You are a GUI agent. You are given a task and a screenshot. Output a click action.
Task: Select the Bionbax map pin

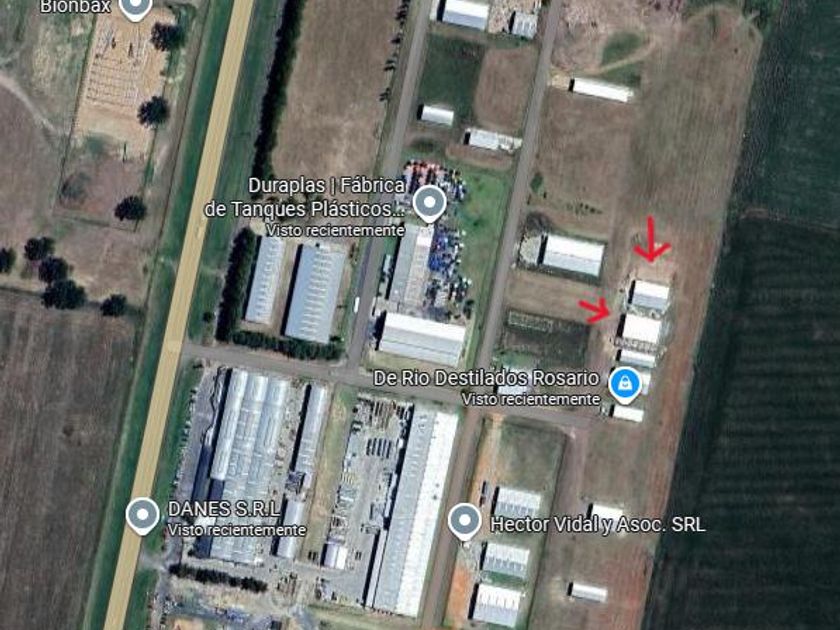(135, 8)
